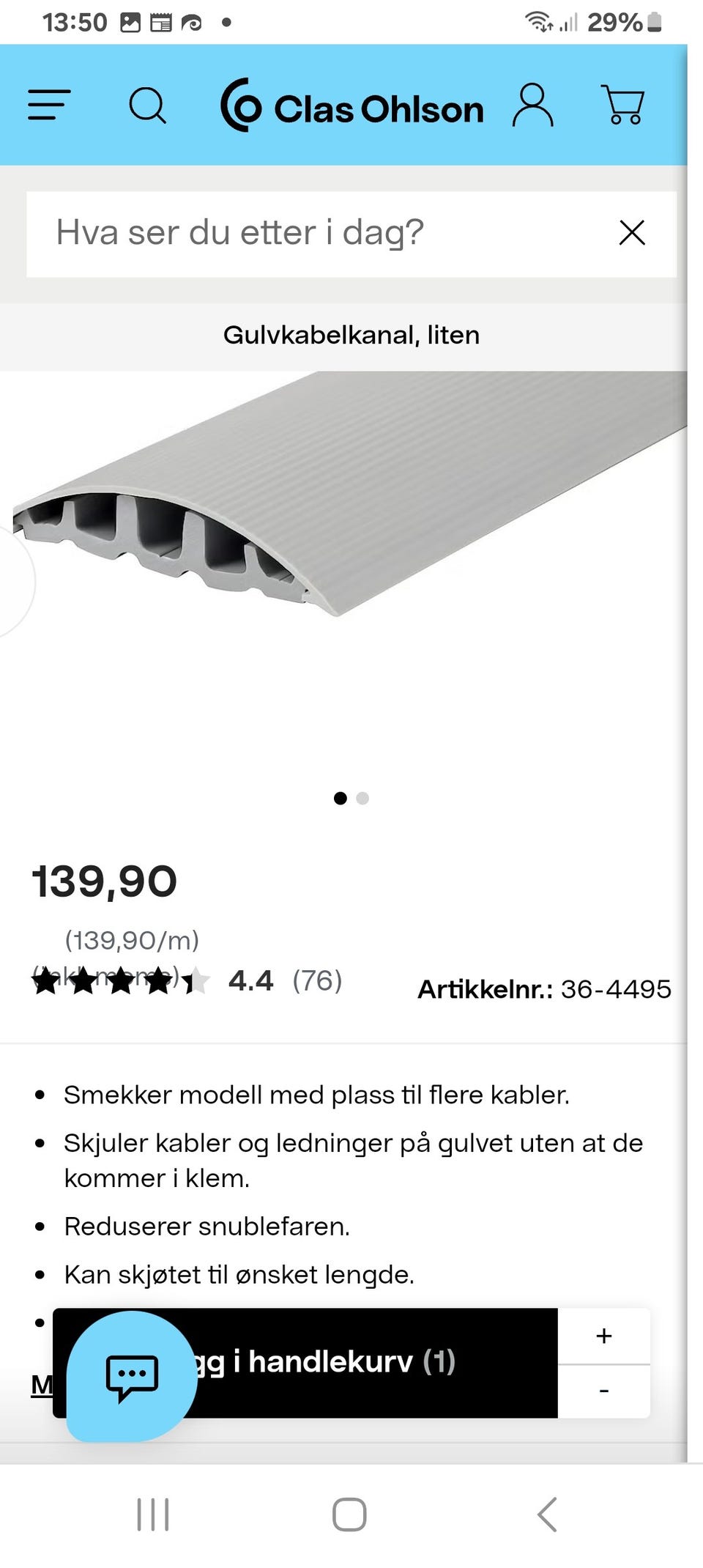
Task: Clear the search field with the X icon
Action: (631, 233)
